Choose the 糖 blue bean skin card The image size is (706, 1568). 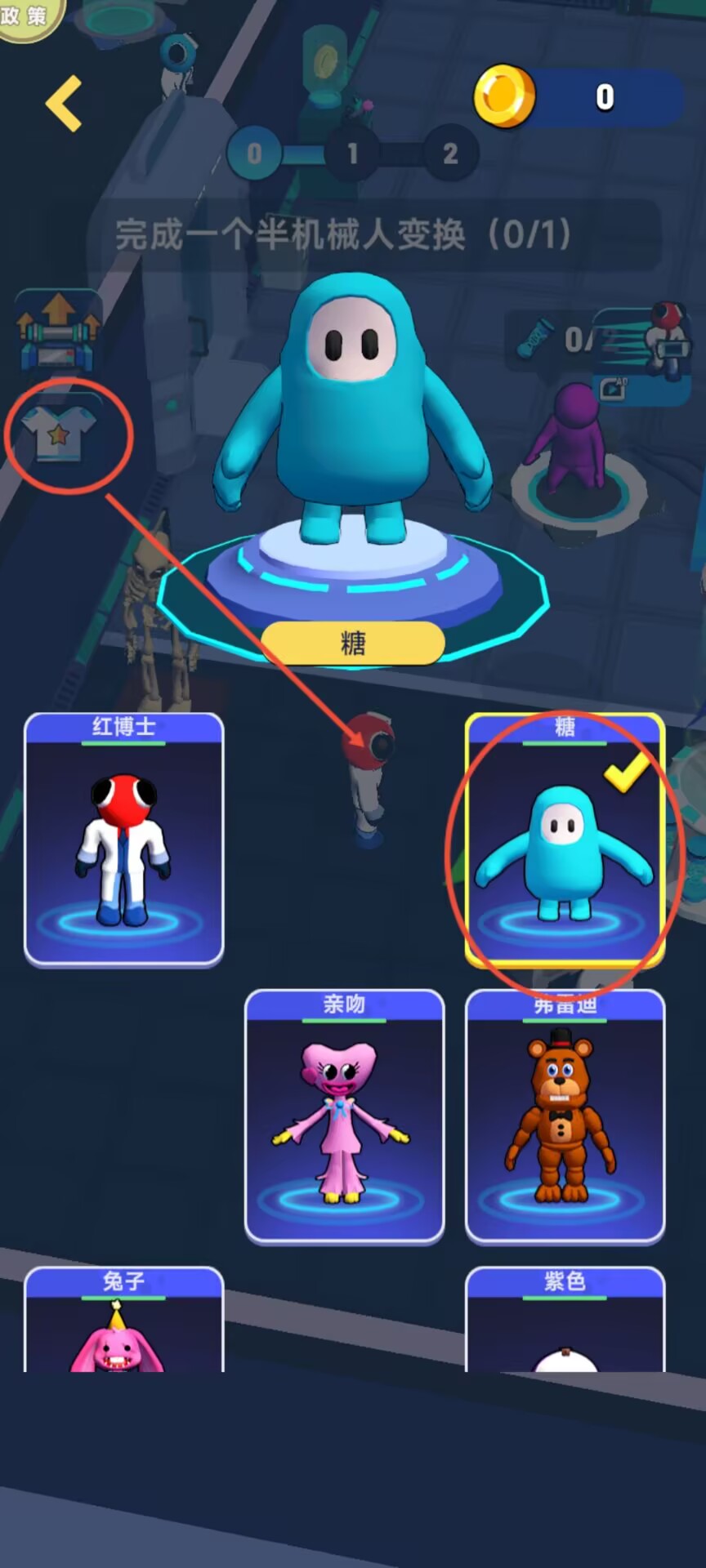click(x=565, y=840)
